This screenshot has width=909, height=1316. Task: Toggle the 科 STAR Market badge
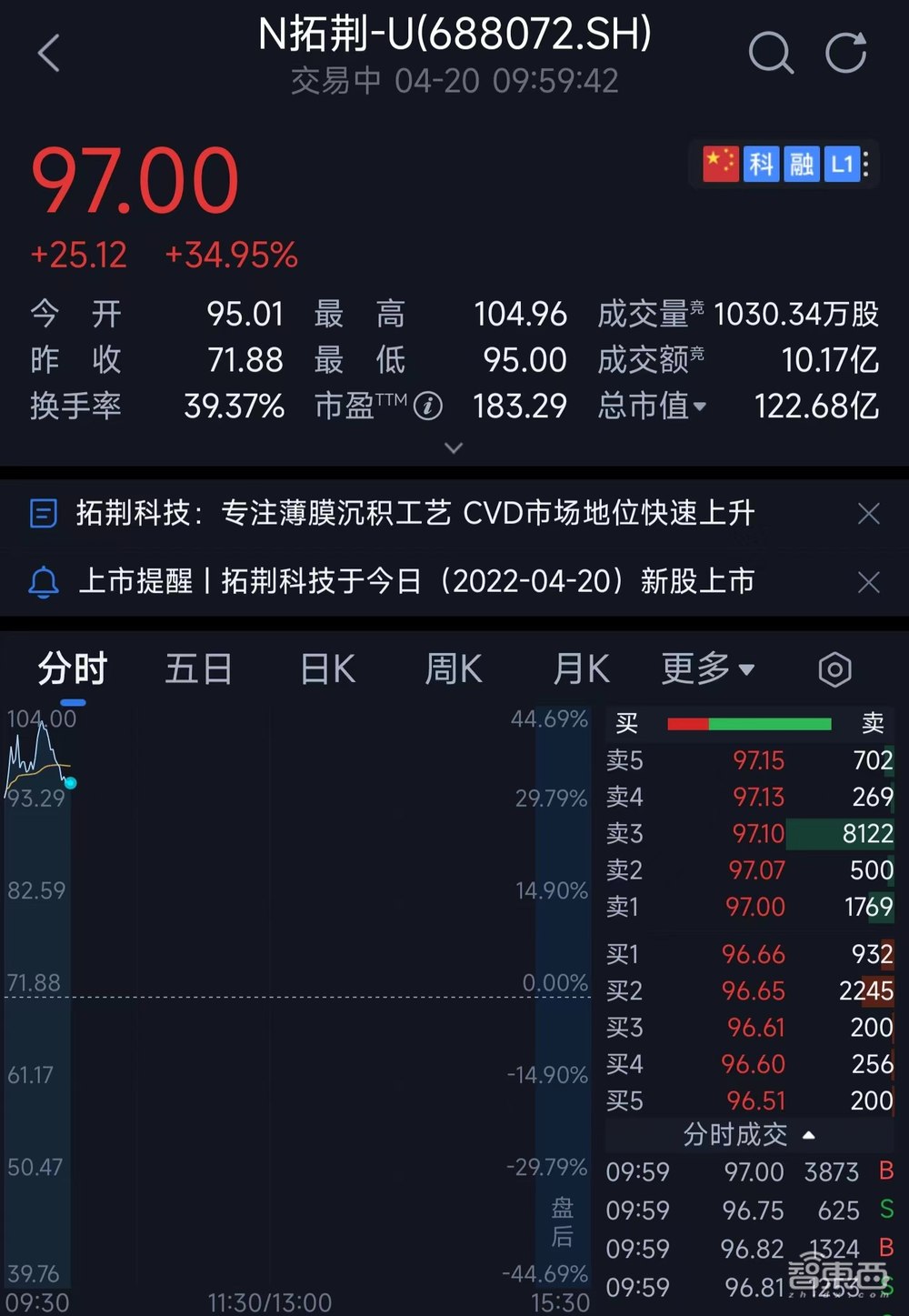(x=763, y=164)
